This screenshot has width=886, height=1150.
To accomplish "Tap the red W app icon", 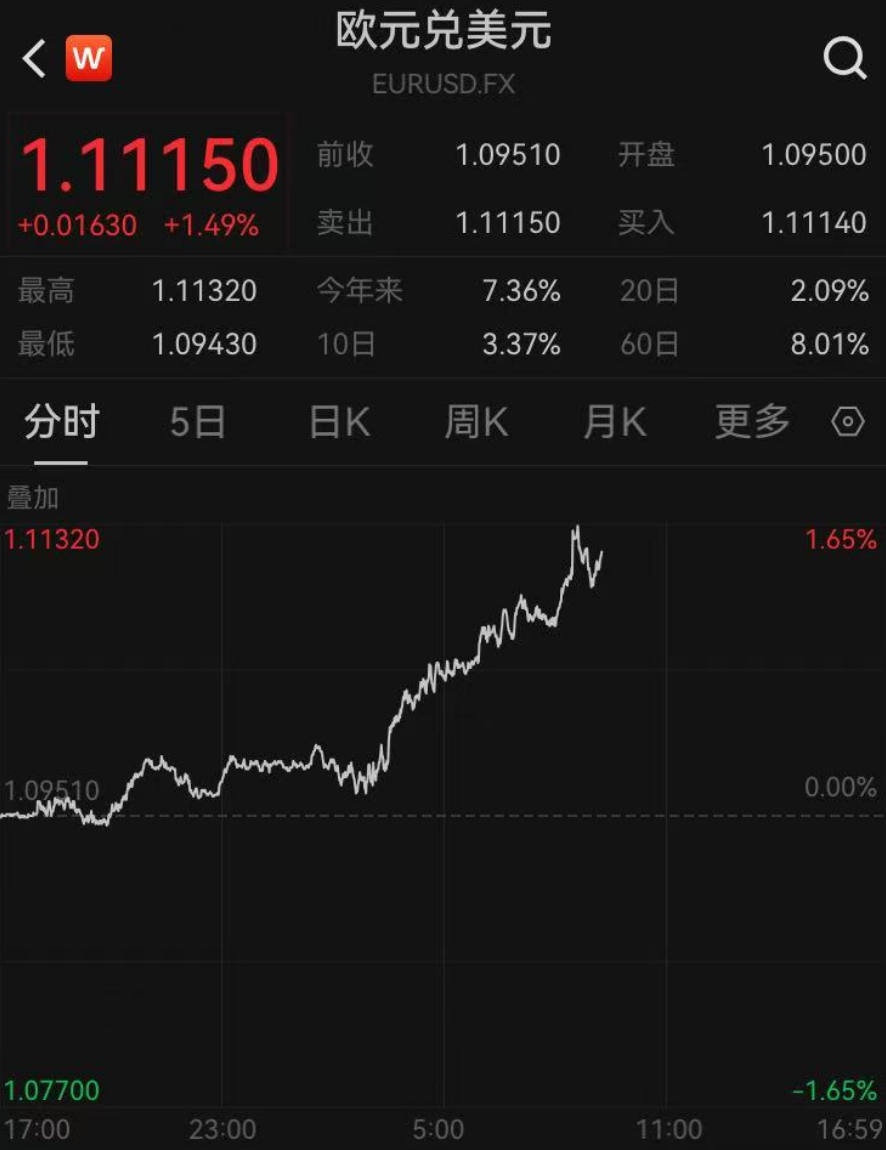I will coord(88,59).
